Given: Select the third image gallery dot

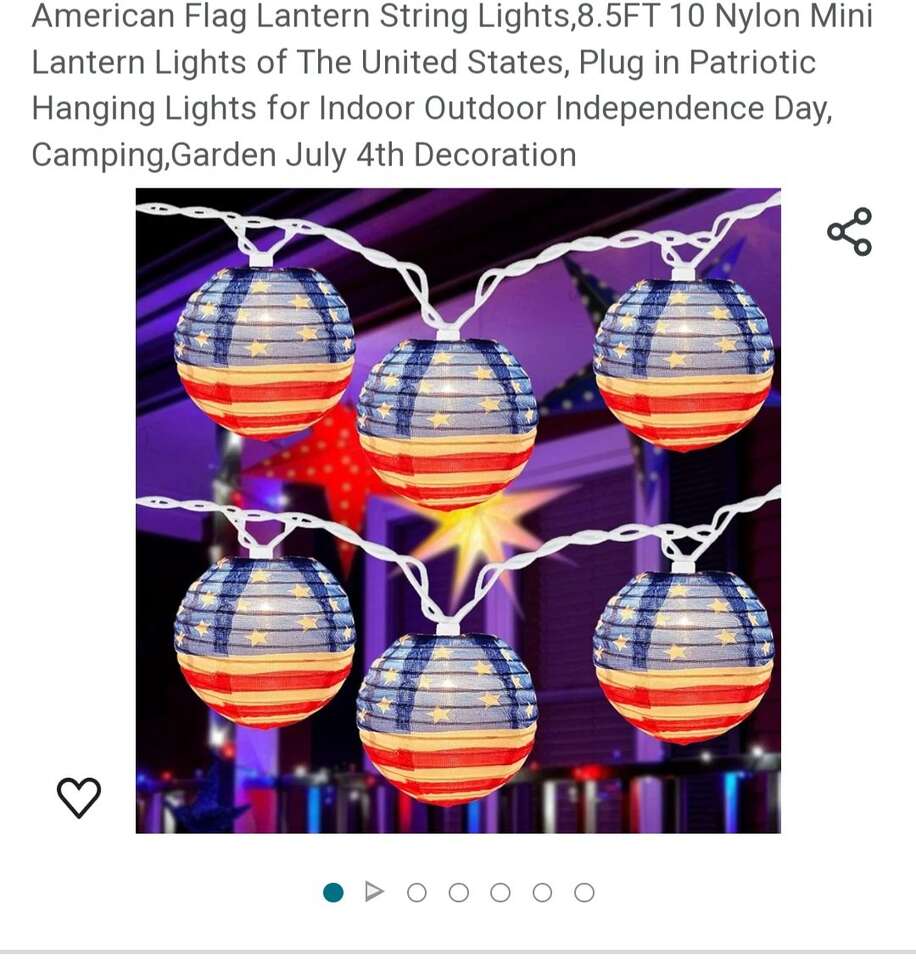Looking at the screenshot, I should pos(417,892).
